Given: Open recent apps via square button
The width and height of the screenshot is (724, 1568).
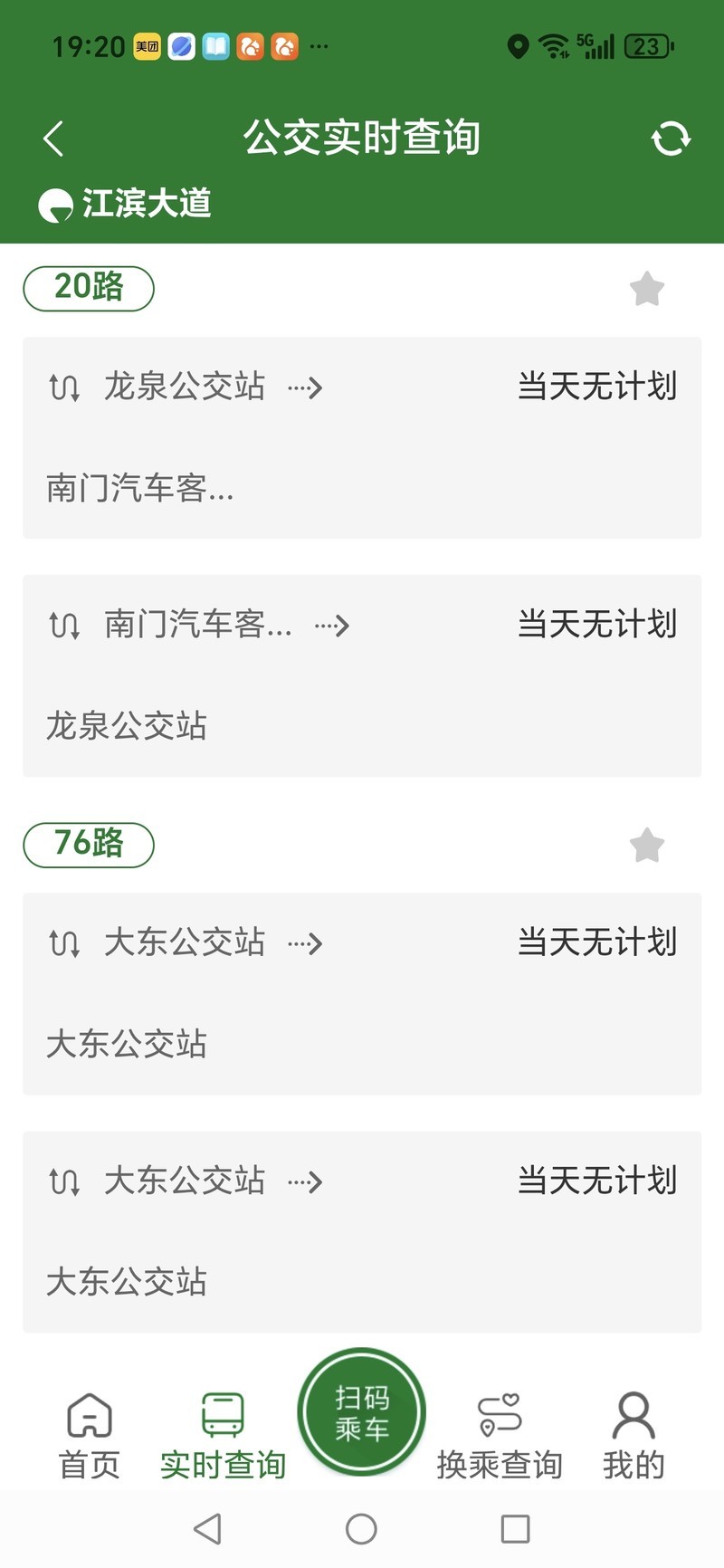Looking at the screenshot, I should [515, 1529].
